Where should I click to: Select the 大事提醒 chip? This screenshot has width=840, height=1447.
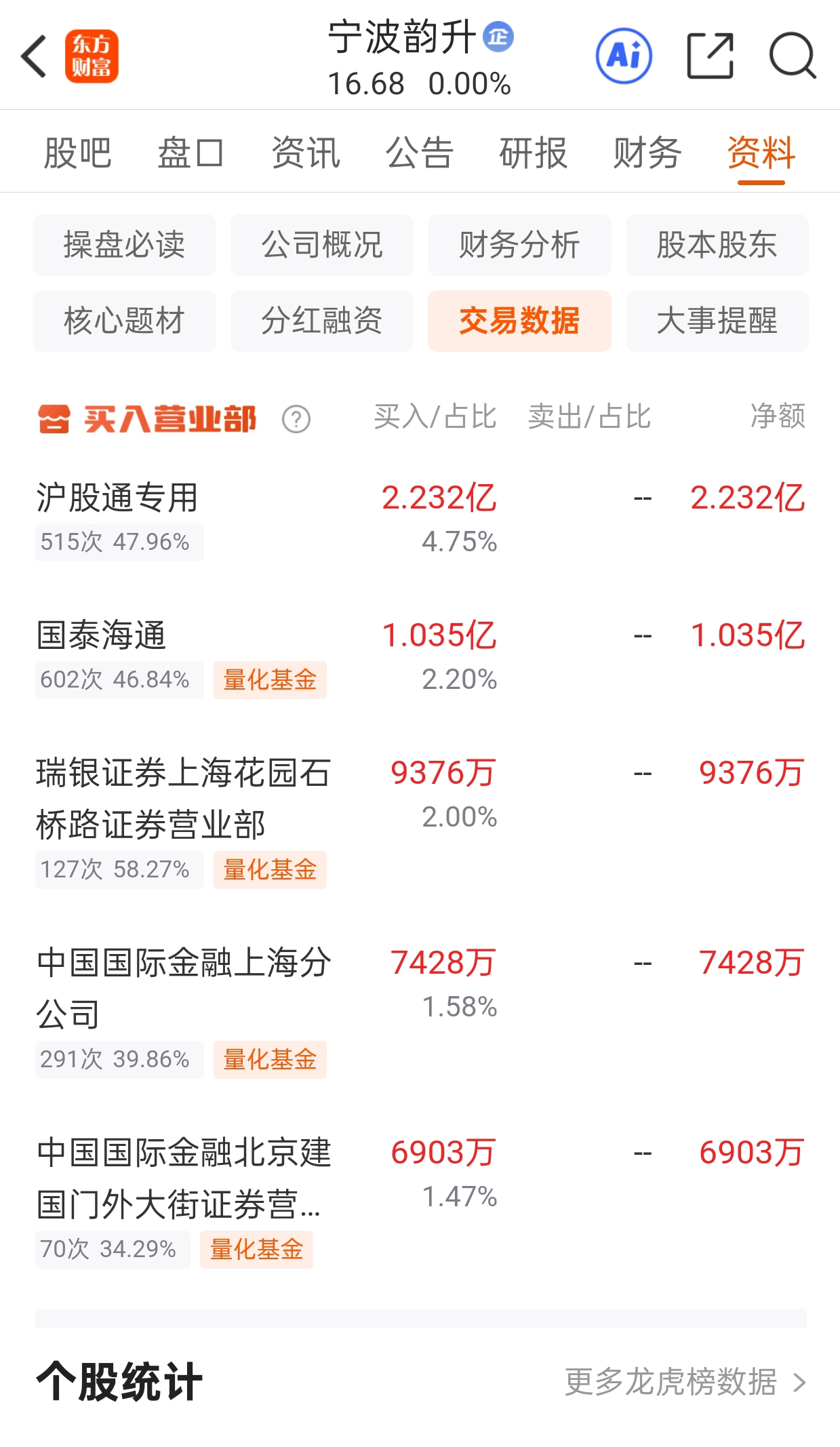click(x=717, y=321)
